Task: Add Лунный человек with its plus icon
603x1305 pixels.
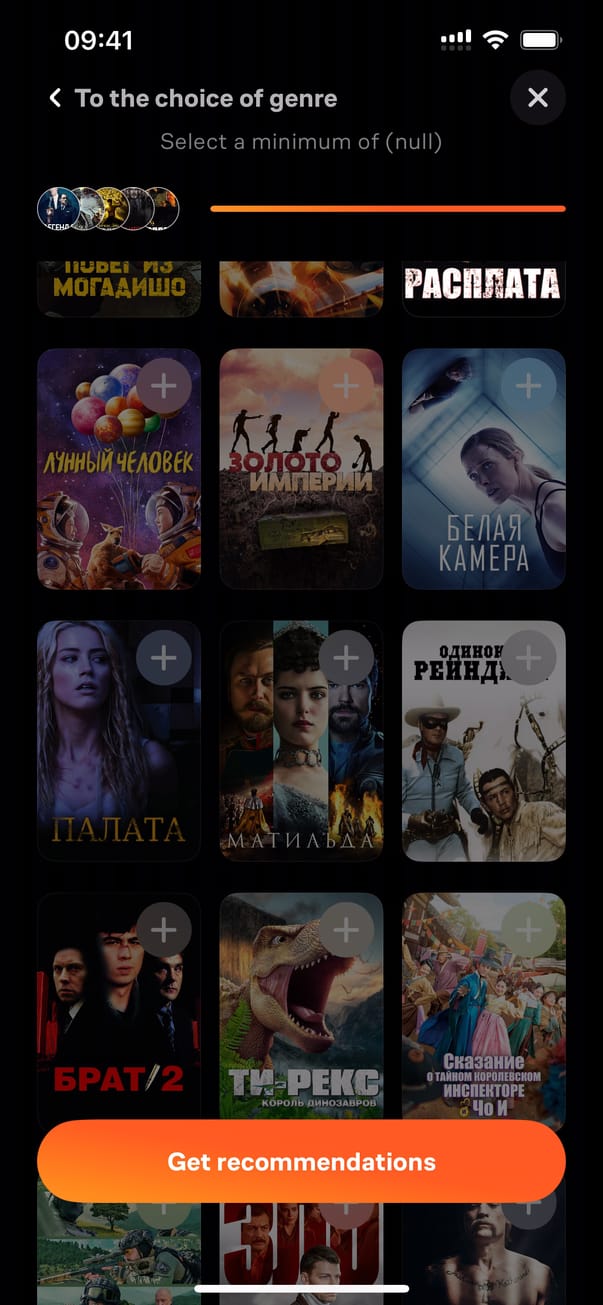Action: [x=163, y=386]
